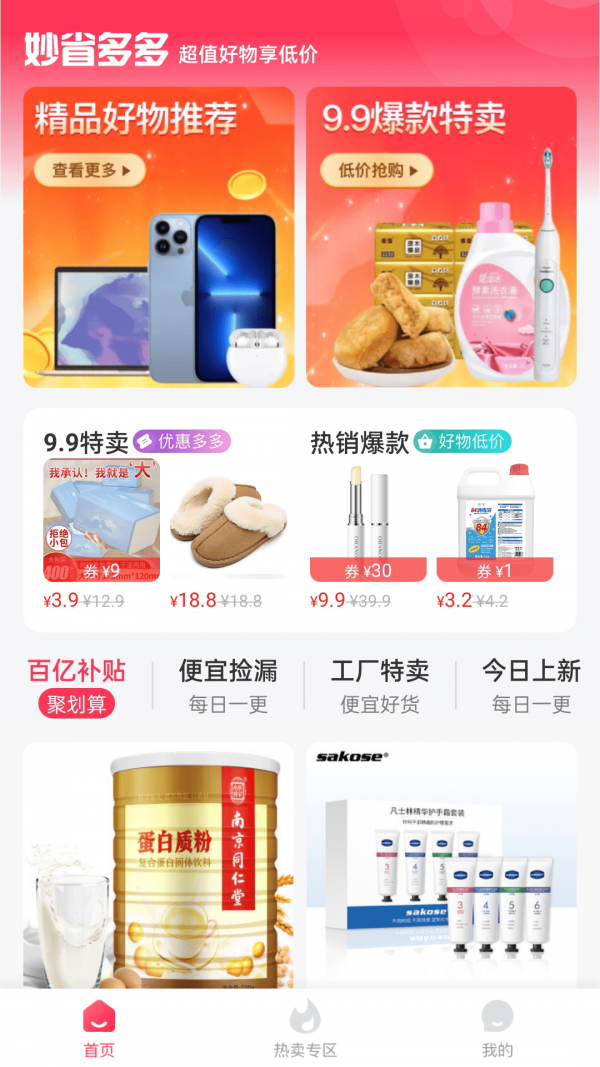Tap the 优惠多多 tag beside 9.9特卖
Screen dimensions: 600x1067
point(182,441)
